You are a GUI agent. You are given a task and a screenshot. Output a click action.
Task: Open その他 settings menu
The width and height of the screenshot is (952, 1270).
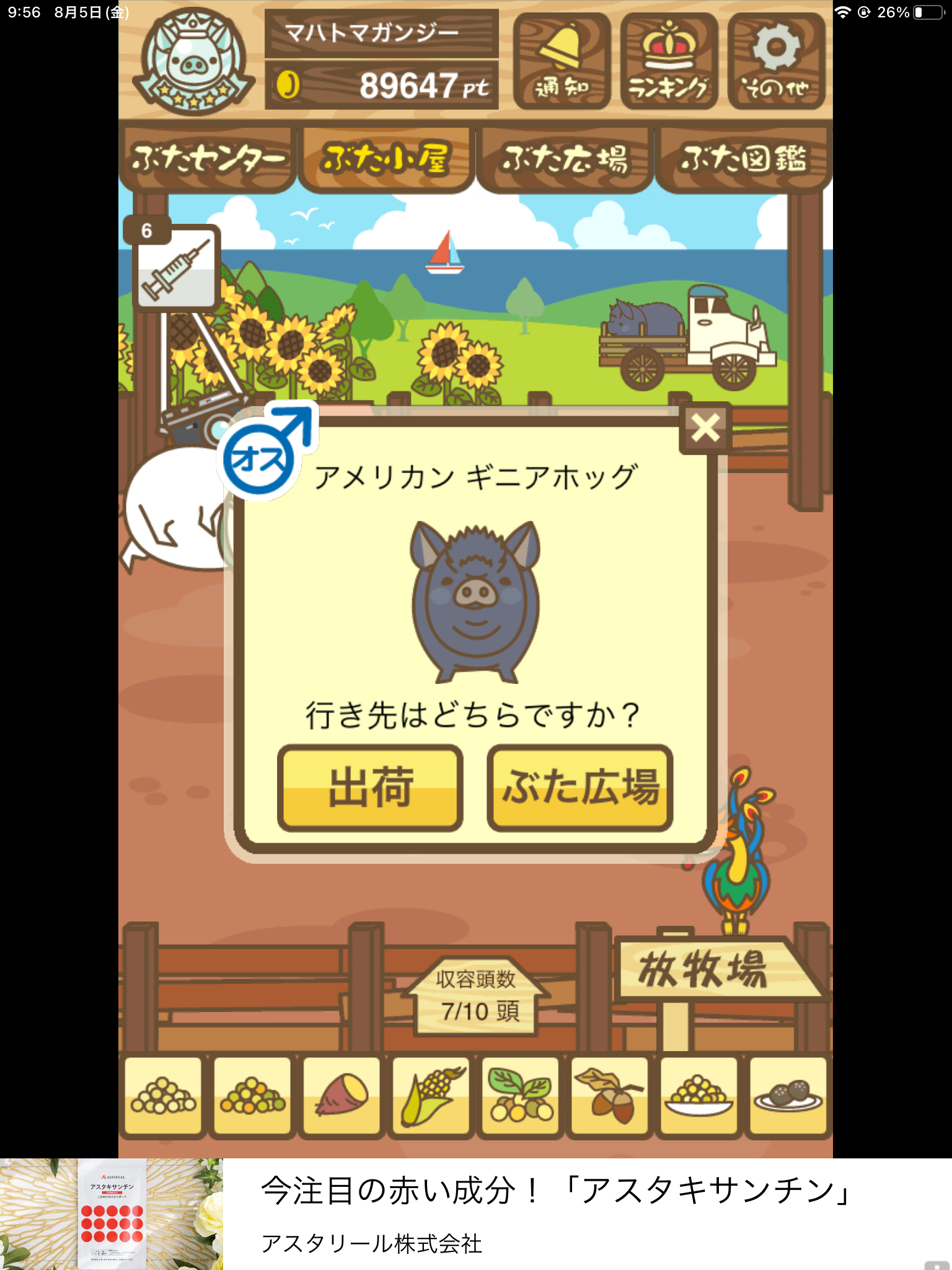[776, 61]
